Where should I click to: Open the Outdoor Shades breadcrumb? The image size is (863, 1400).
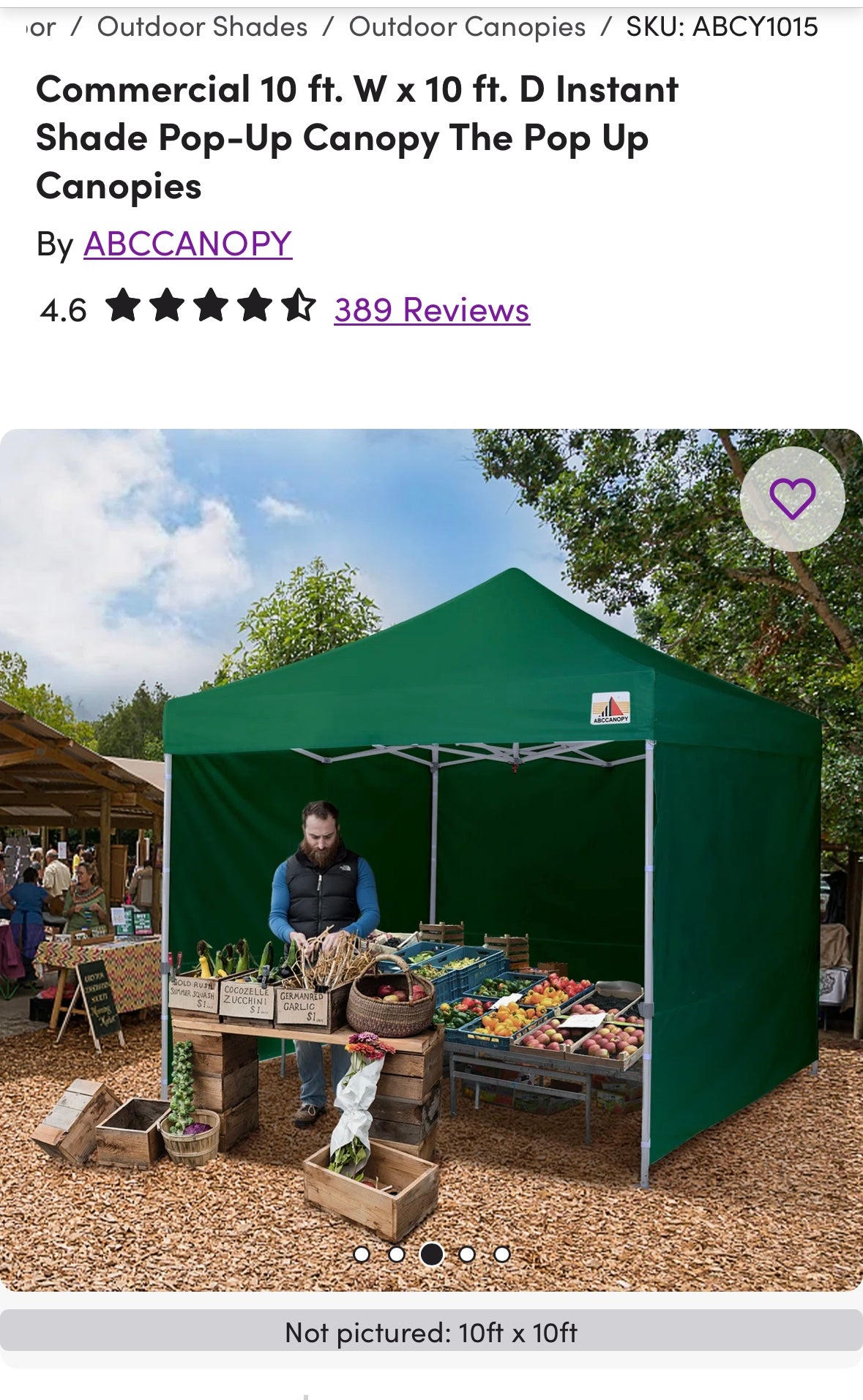203,26
